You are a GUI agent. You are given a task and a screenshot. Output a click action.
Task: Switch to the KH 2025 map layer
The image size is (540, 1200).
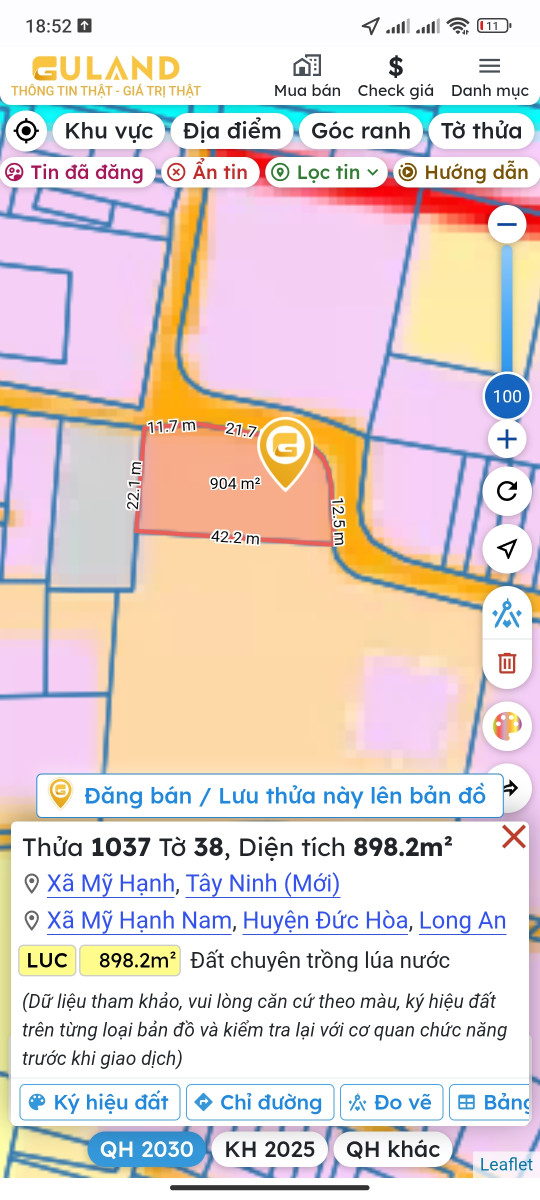tap(270, 1149)
